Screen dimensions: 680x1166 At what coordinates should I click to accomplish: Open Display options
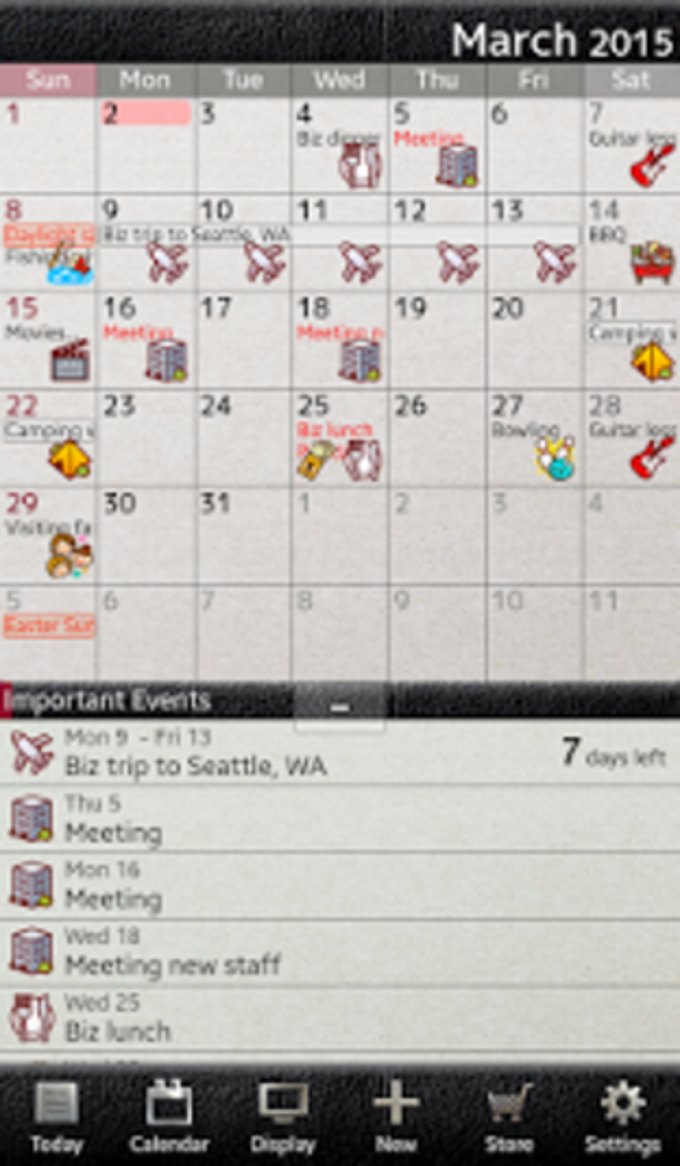point(283,1116)
